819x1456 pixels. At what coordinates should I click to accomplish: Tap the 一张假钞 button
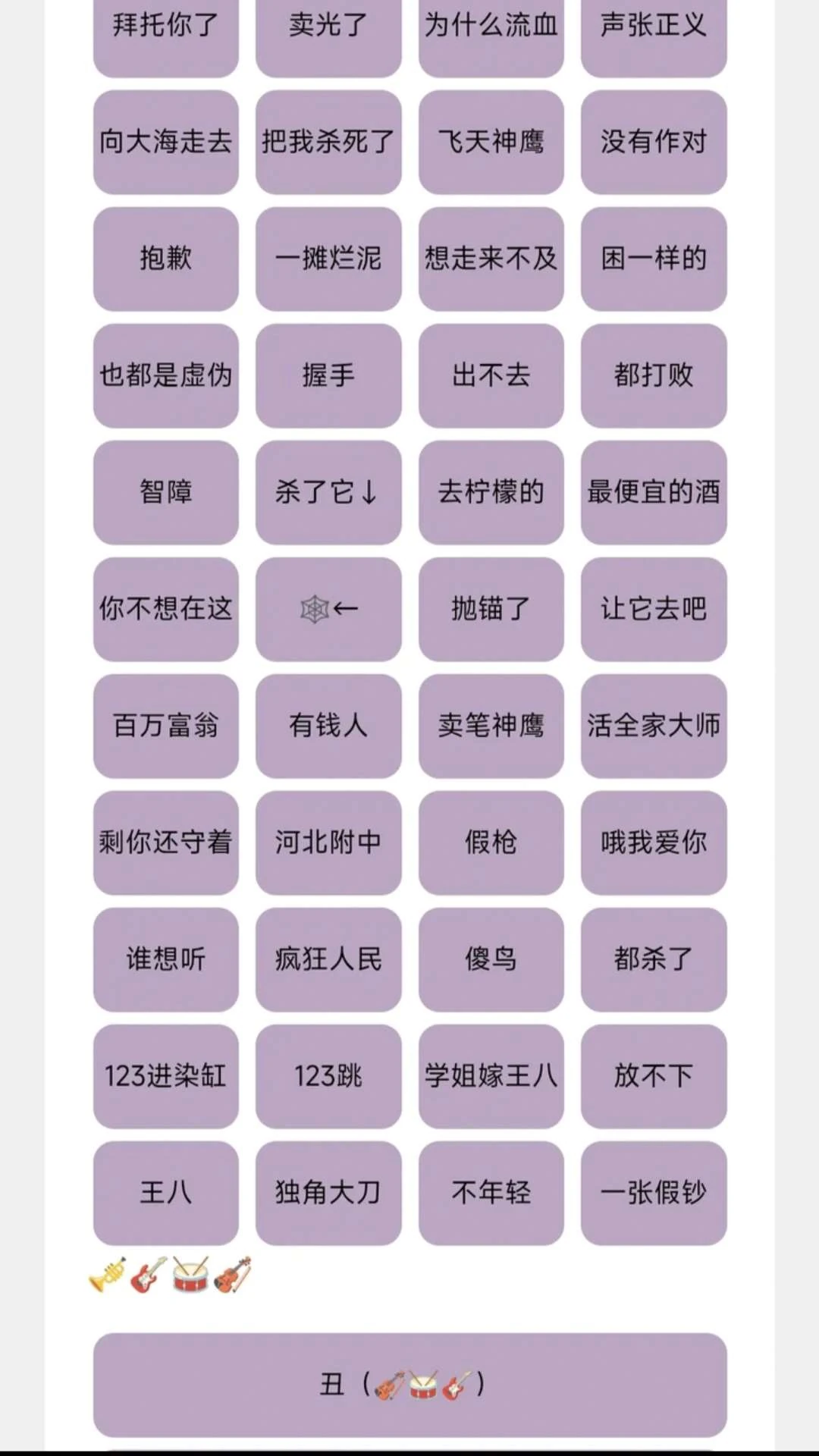click(x=653, y=1193)
